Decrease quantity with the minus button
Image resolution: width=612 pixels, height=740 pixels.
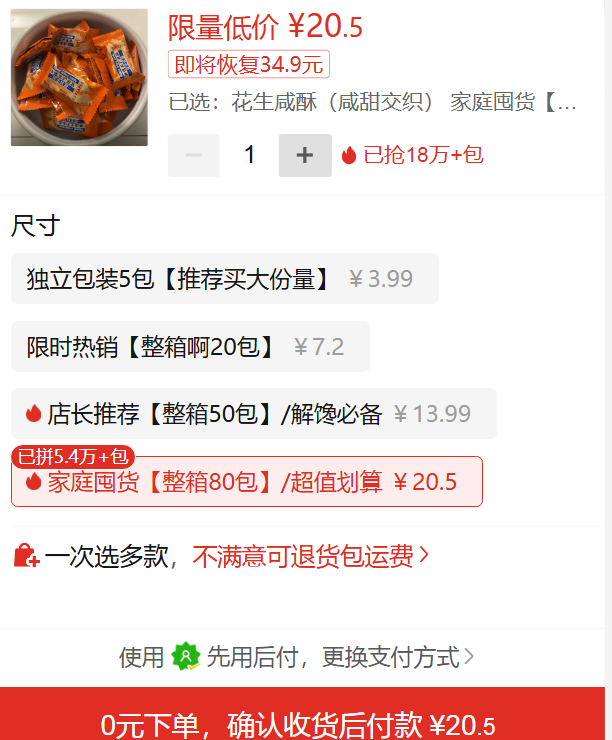[194, 155]
